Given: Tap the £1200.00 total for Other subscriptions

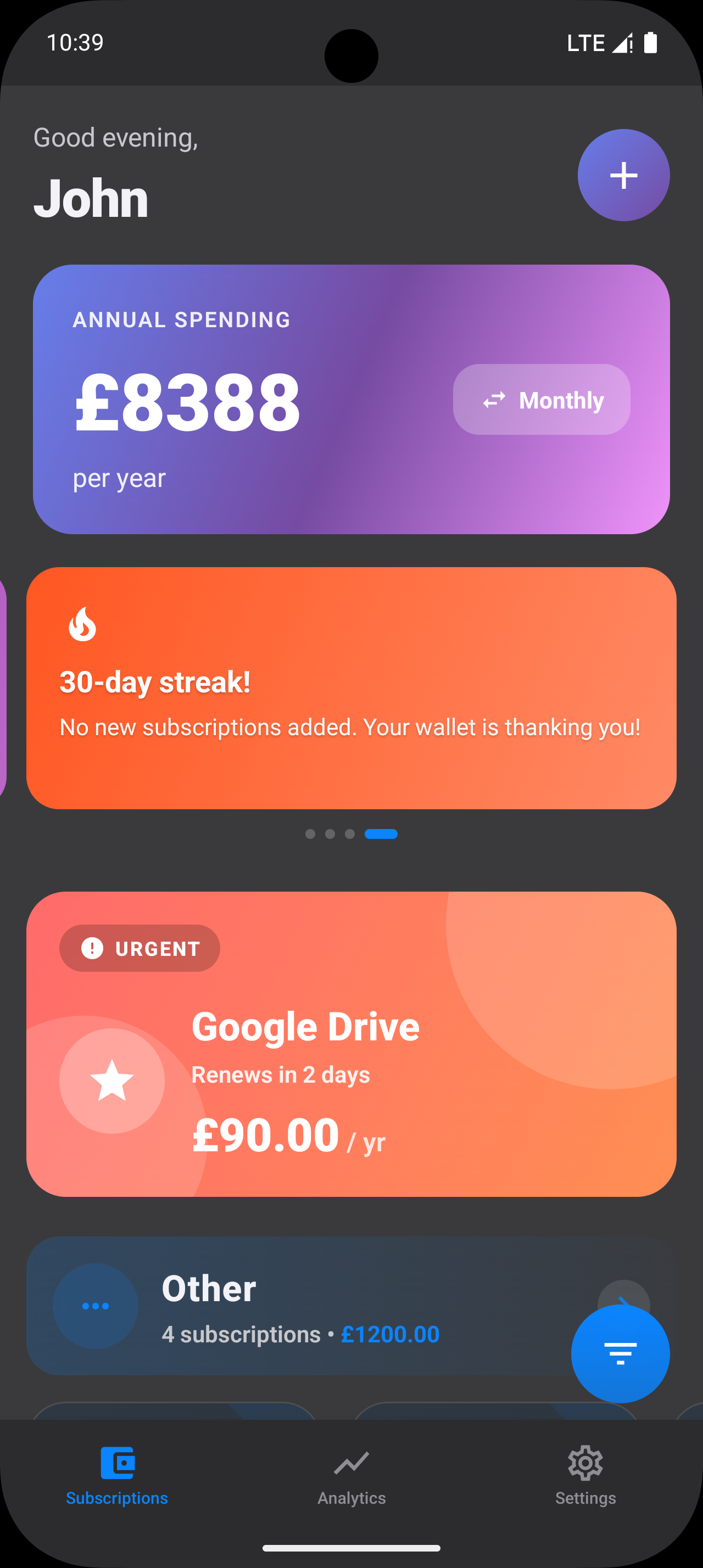Looking at the screenshot, I should 389,1334.
